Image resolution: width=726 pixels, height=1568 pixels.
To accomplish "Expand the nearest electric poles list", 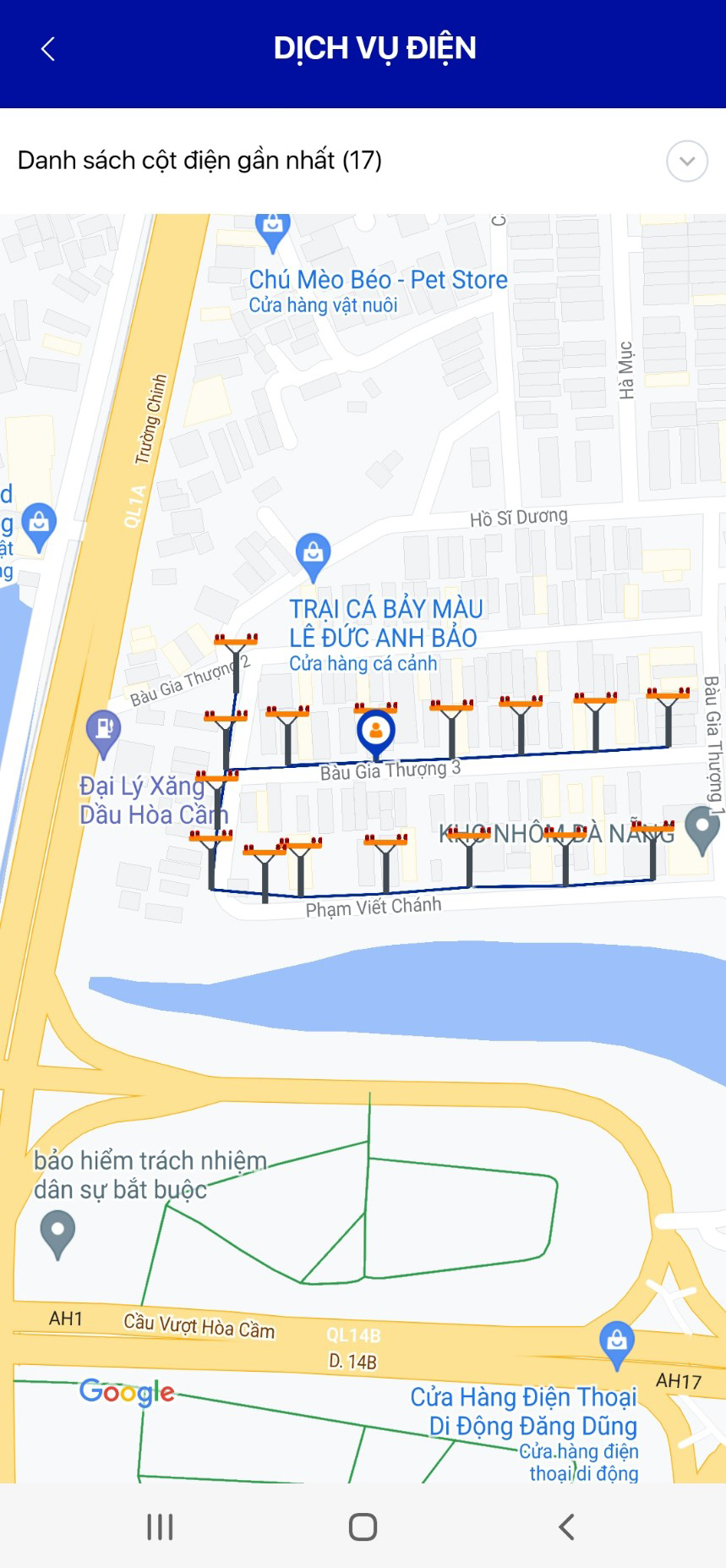I will [686, 161].
